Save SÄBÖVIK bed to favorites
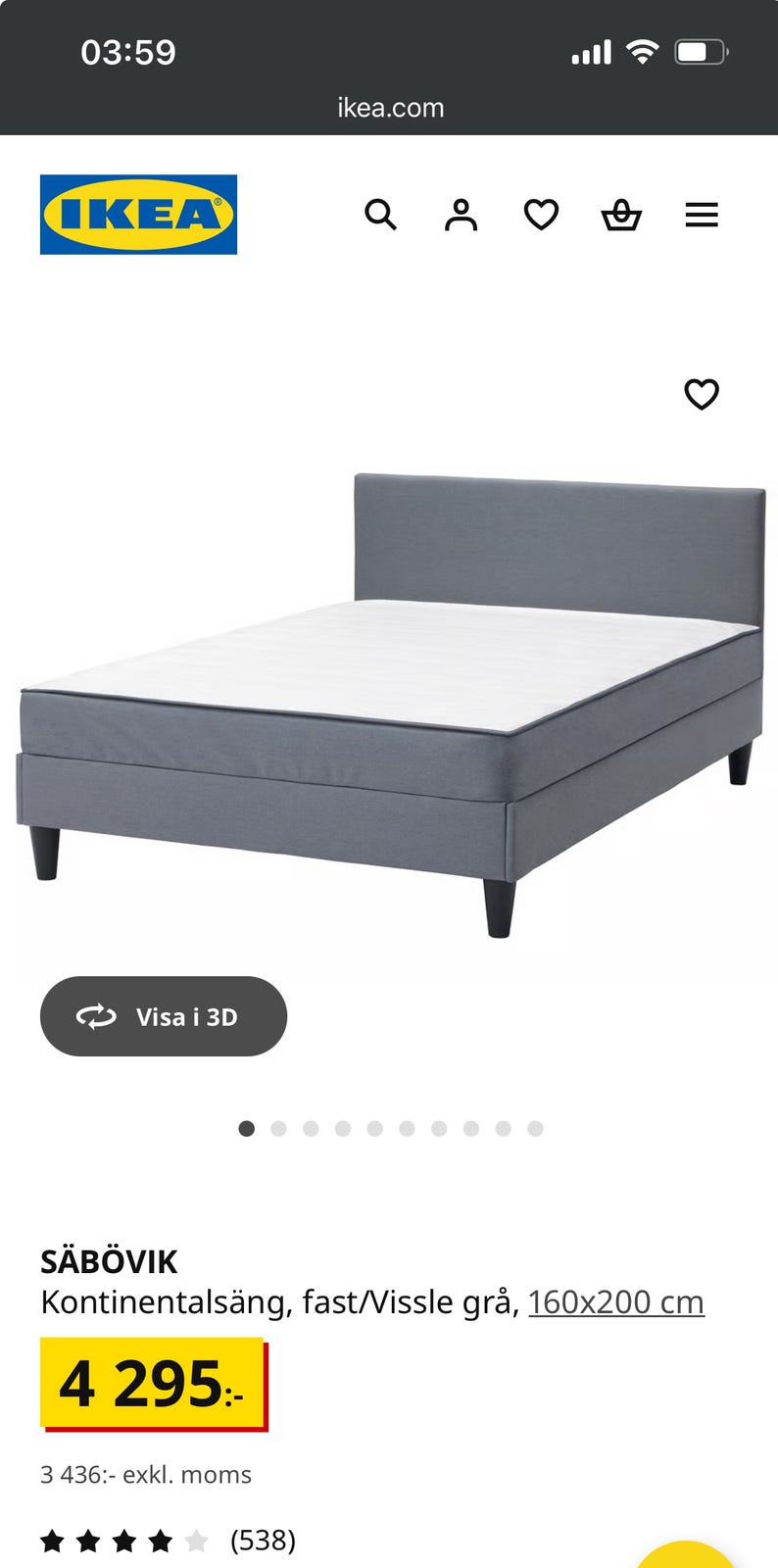 [x=702, y=394]
